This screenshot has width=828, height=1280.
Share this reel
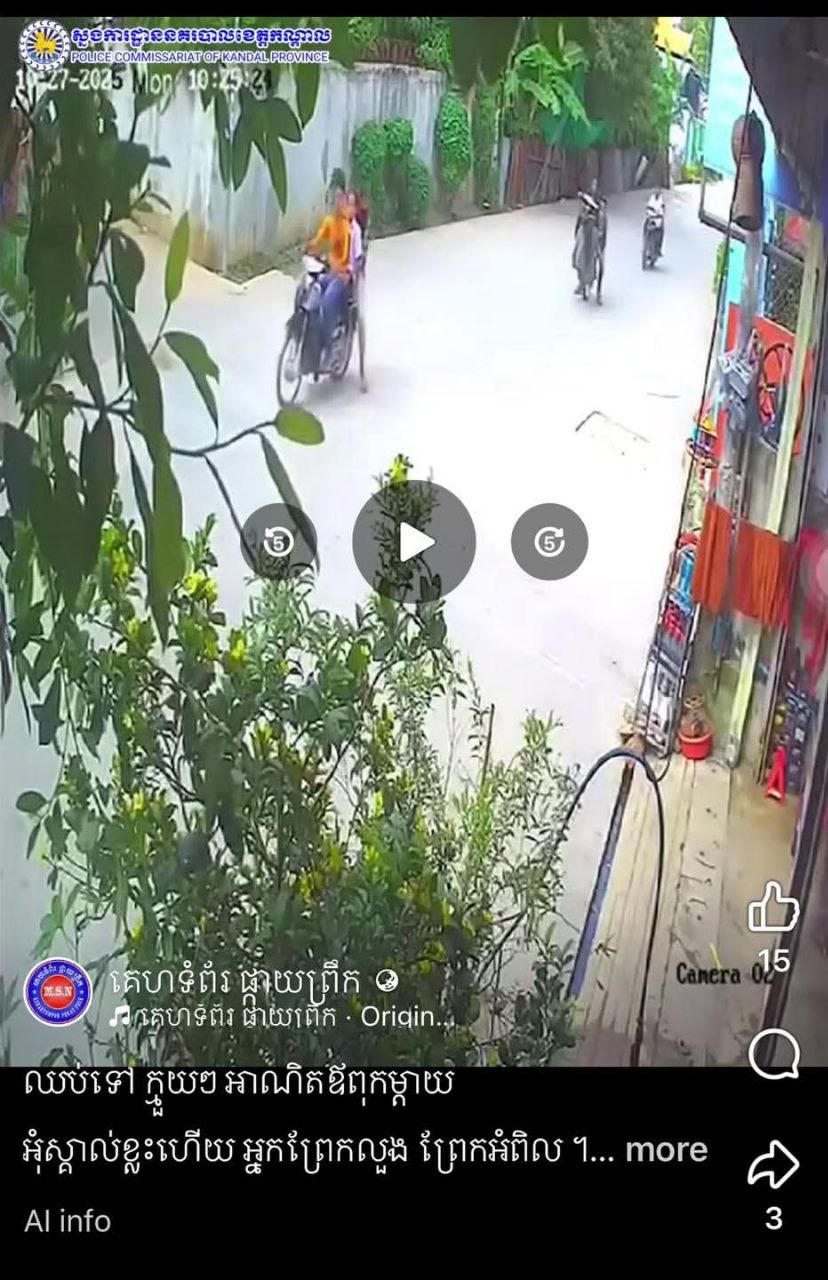pyautogui.click(x=773, y=1166)
